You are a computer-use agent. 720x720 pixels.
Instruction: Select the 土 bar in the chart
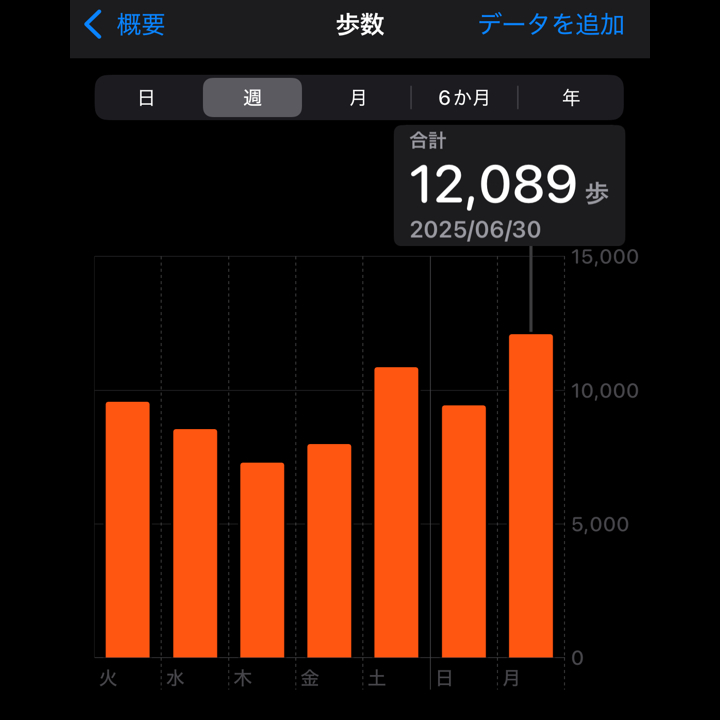(x=396, y=512)
